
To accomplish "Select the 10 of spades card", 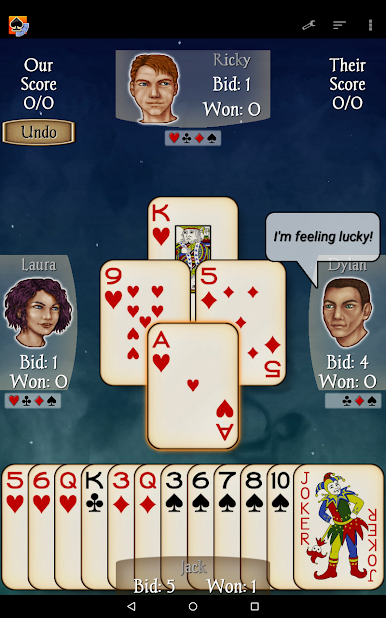I will (280, 526).
